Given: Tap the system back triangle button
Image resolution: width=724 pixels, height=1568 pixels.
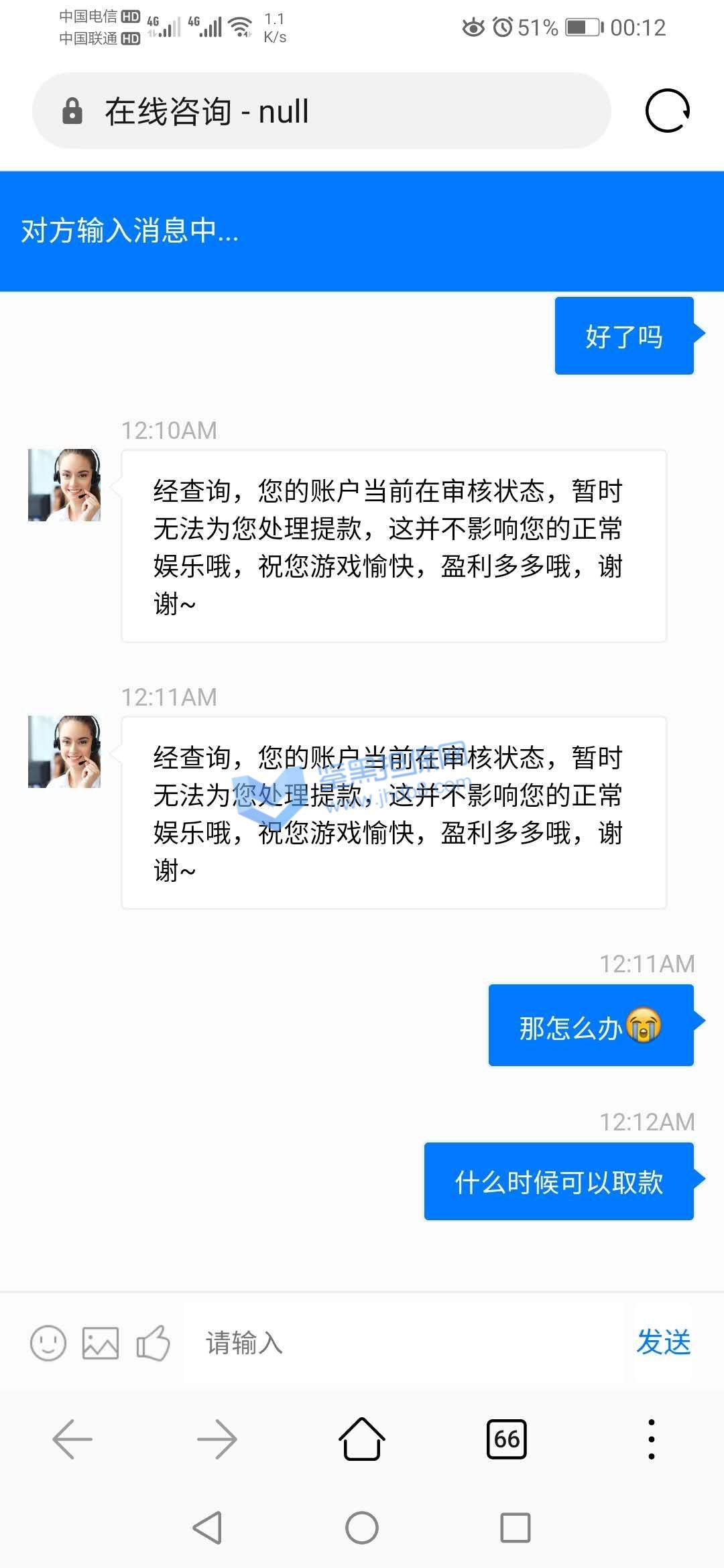Looking at the screenshot, I should pyautogui.click(x=208, y=1528).
